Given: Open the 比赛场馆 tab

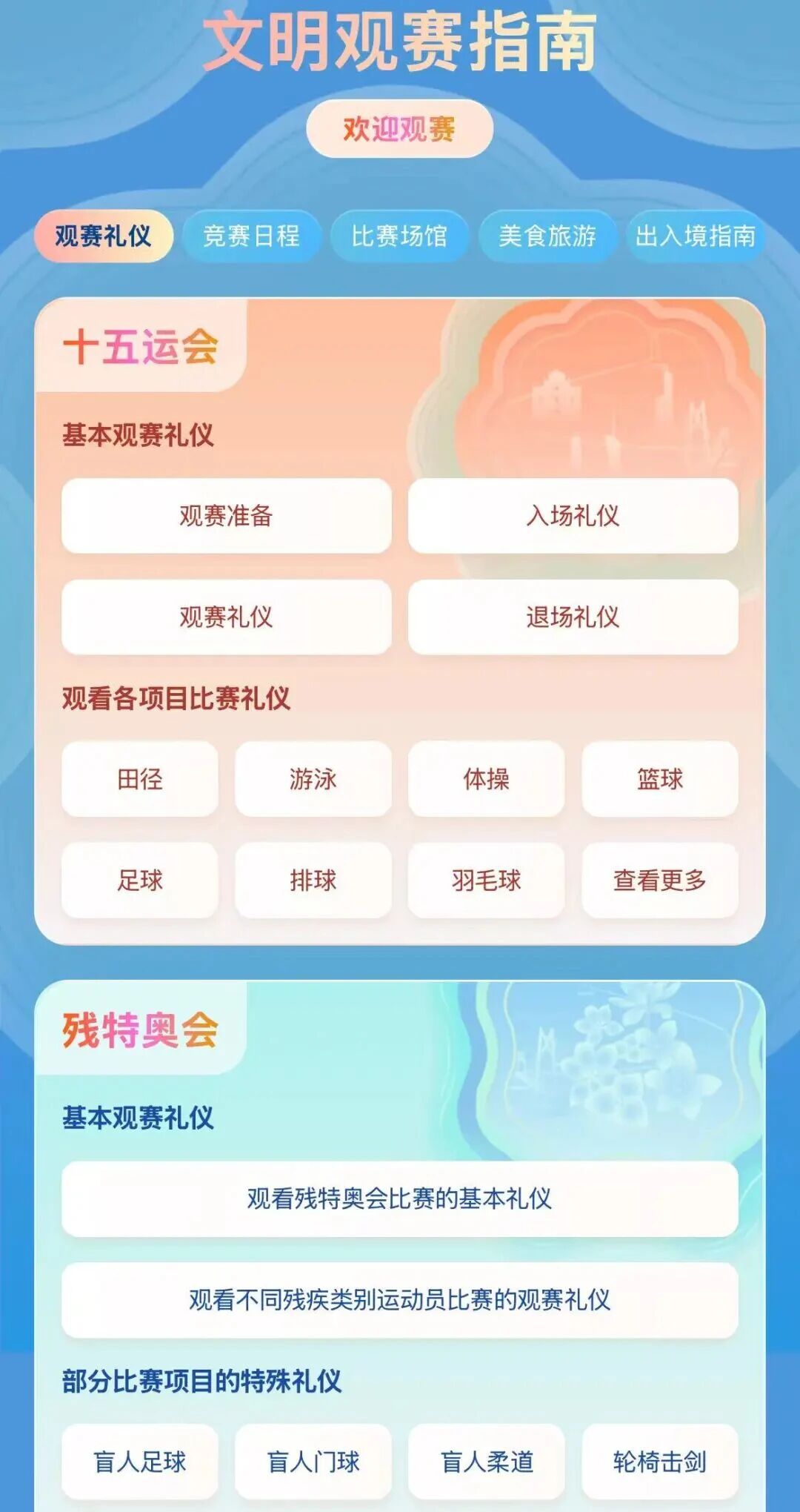Looking at the screenshot, I should click(399, 236).
